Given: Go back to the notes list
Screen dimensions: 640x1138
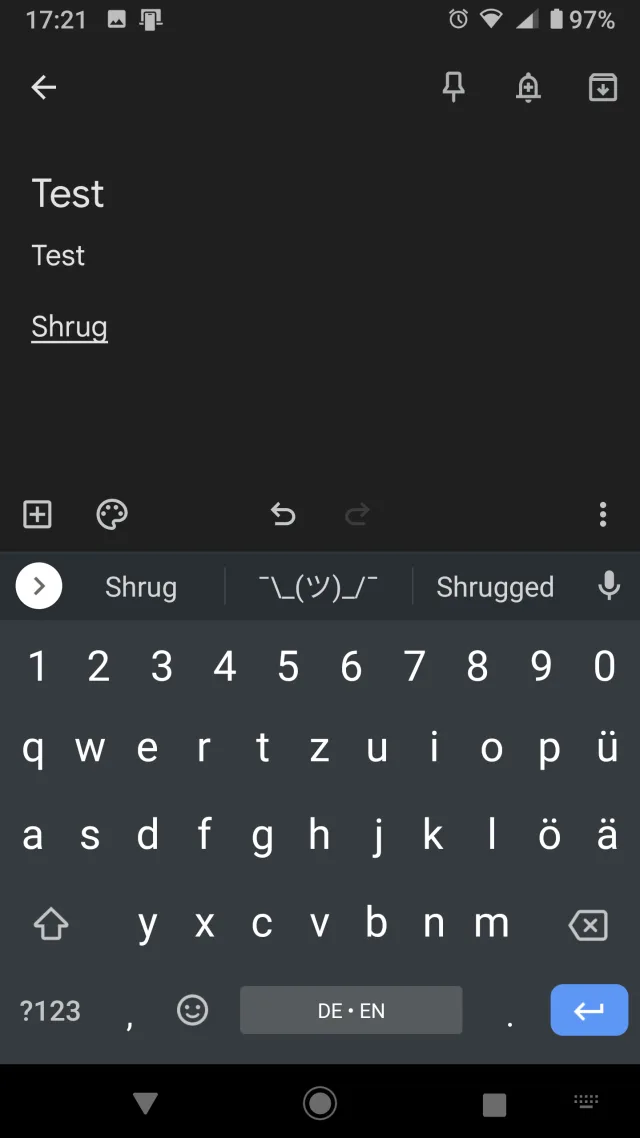Looking at the screenshot, I should [x=43, y=88].
